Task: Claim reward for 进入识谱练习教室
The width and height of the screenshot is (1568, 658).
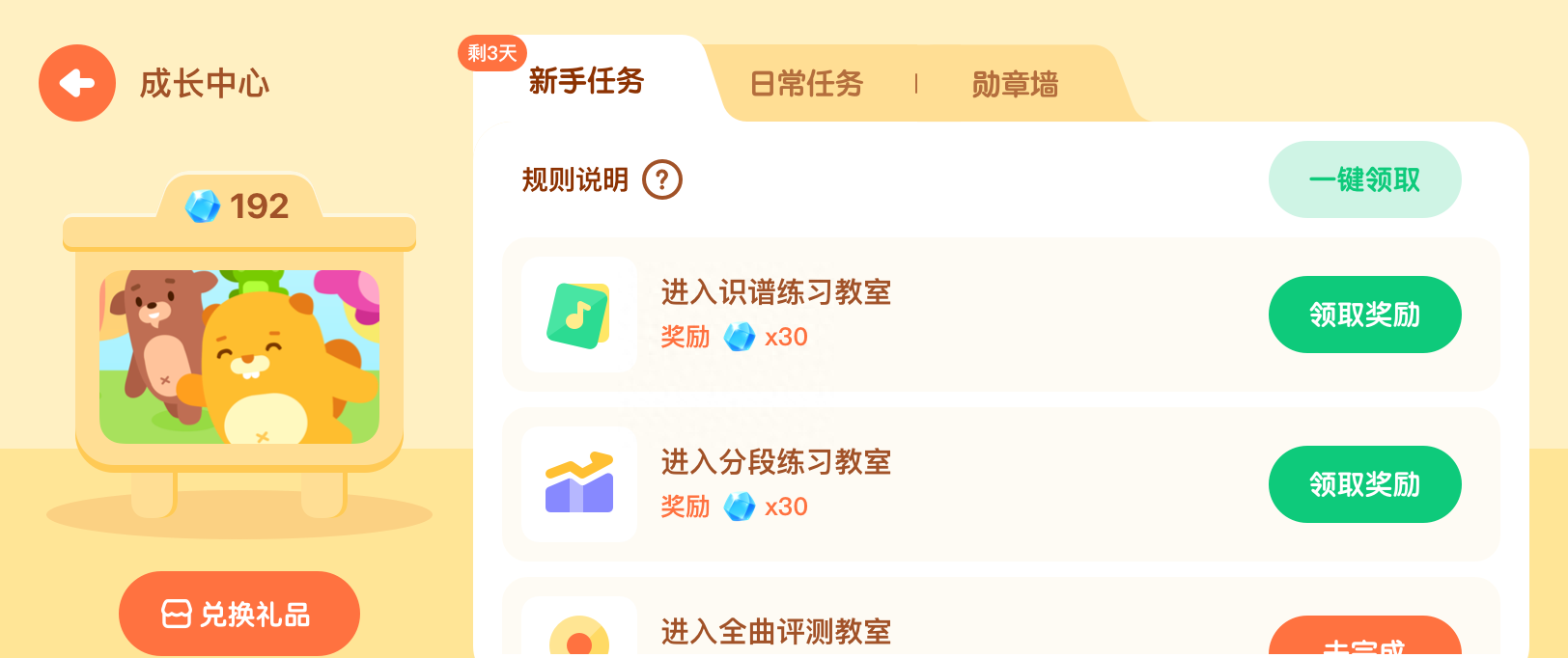Action: (1364, 315)
